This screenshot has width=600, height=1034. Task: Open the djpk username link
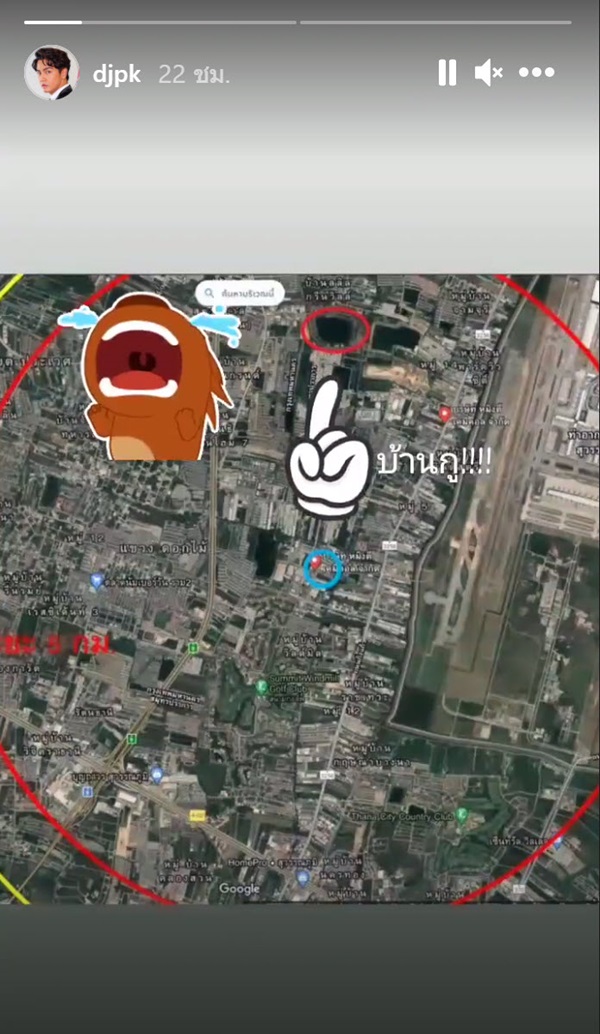tap(118, 74)
